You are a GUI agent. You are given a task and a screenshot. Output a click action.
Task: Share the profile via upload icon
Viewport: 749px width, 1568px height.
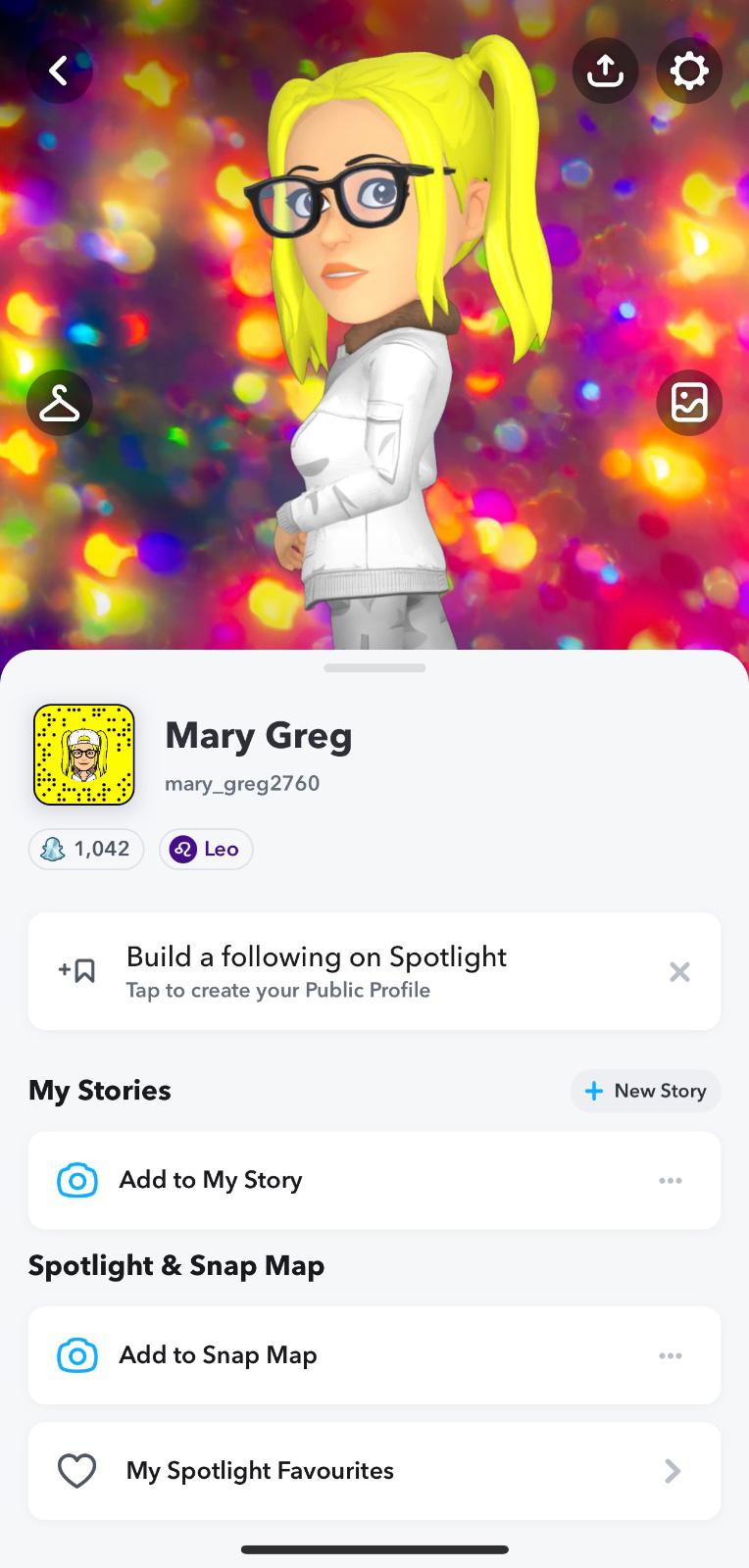(x=605, y=71)
